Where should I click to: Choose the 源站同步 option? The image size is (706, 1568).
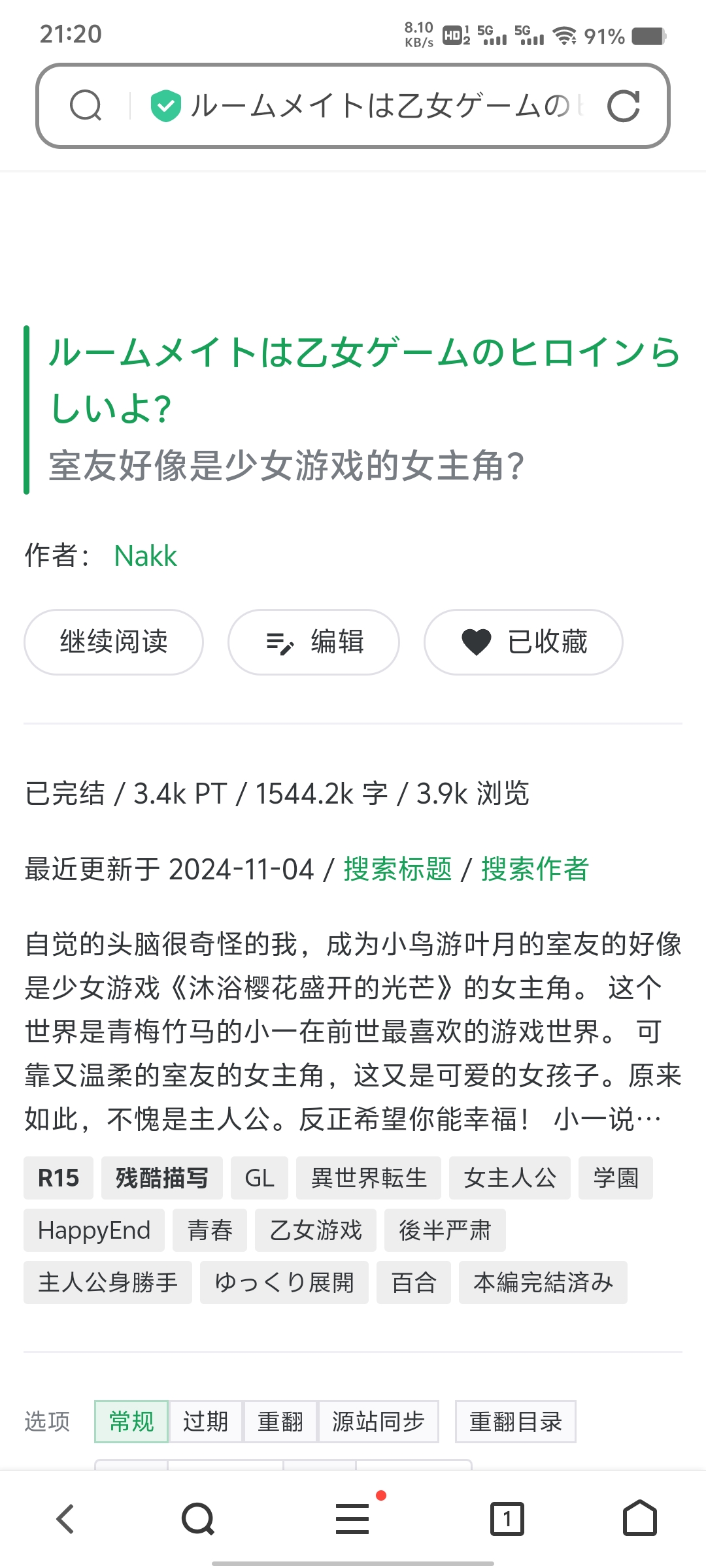378,1422
